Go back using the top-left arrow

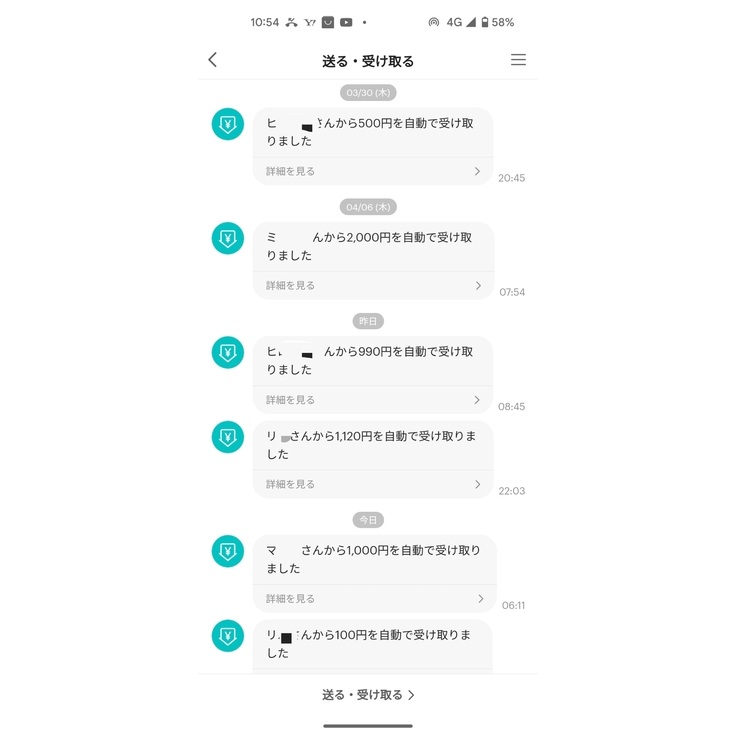pos(212,60)
